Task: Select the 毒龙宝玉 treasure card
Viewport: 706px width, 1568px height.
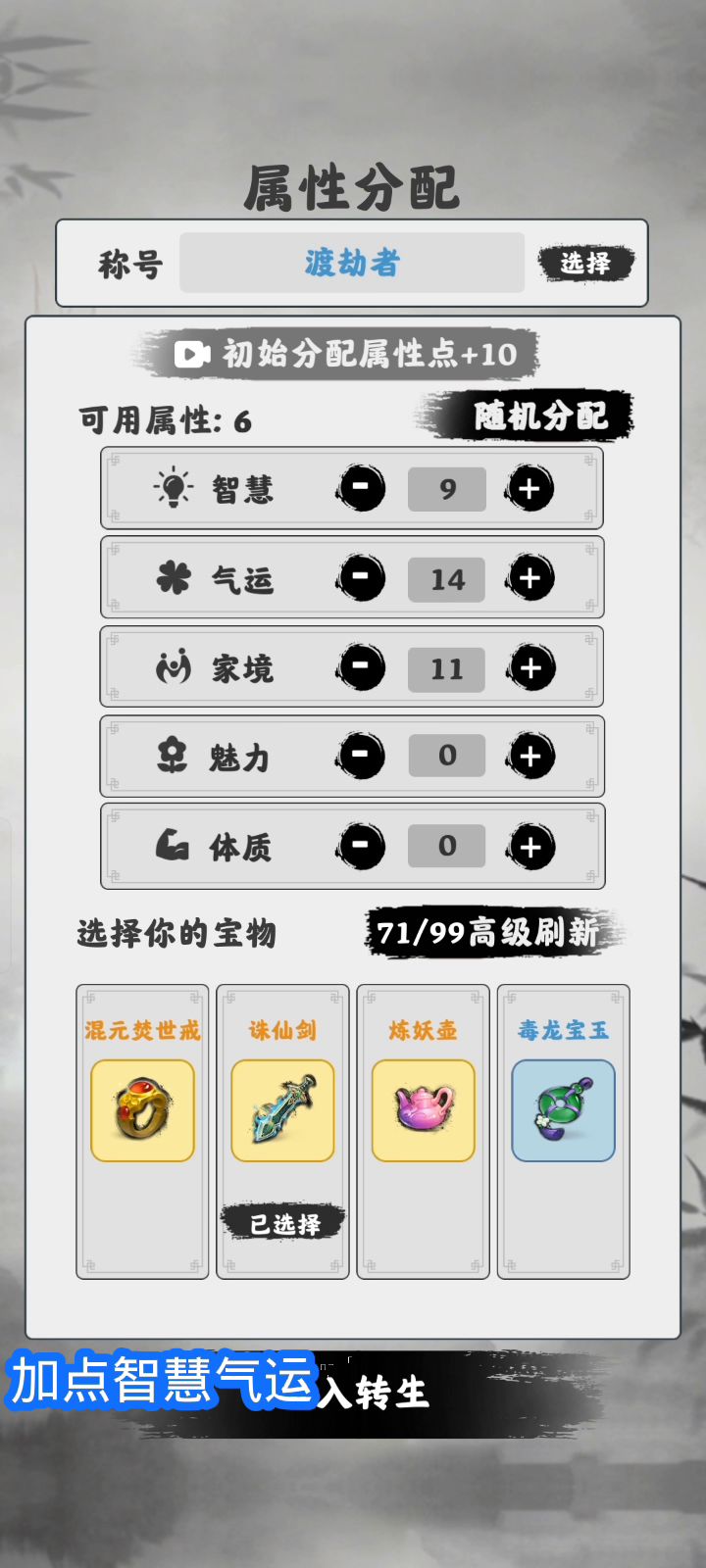Action: [x=563, y=1130]
